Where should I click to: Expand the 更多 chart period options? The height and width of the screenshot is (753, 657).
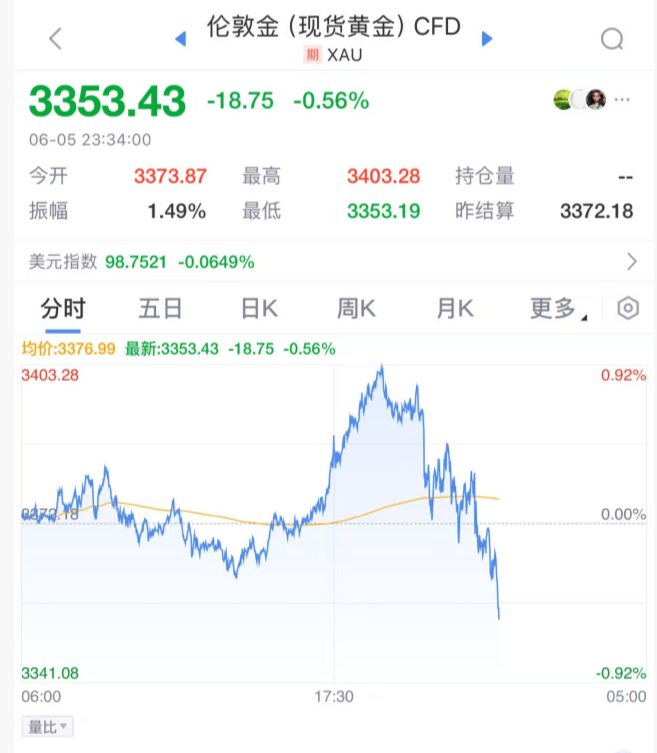(557, 309)
